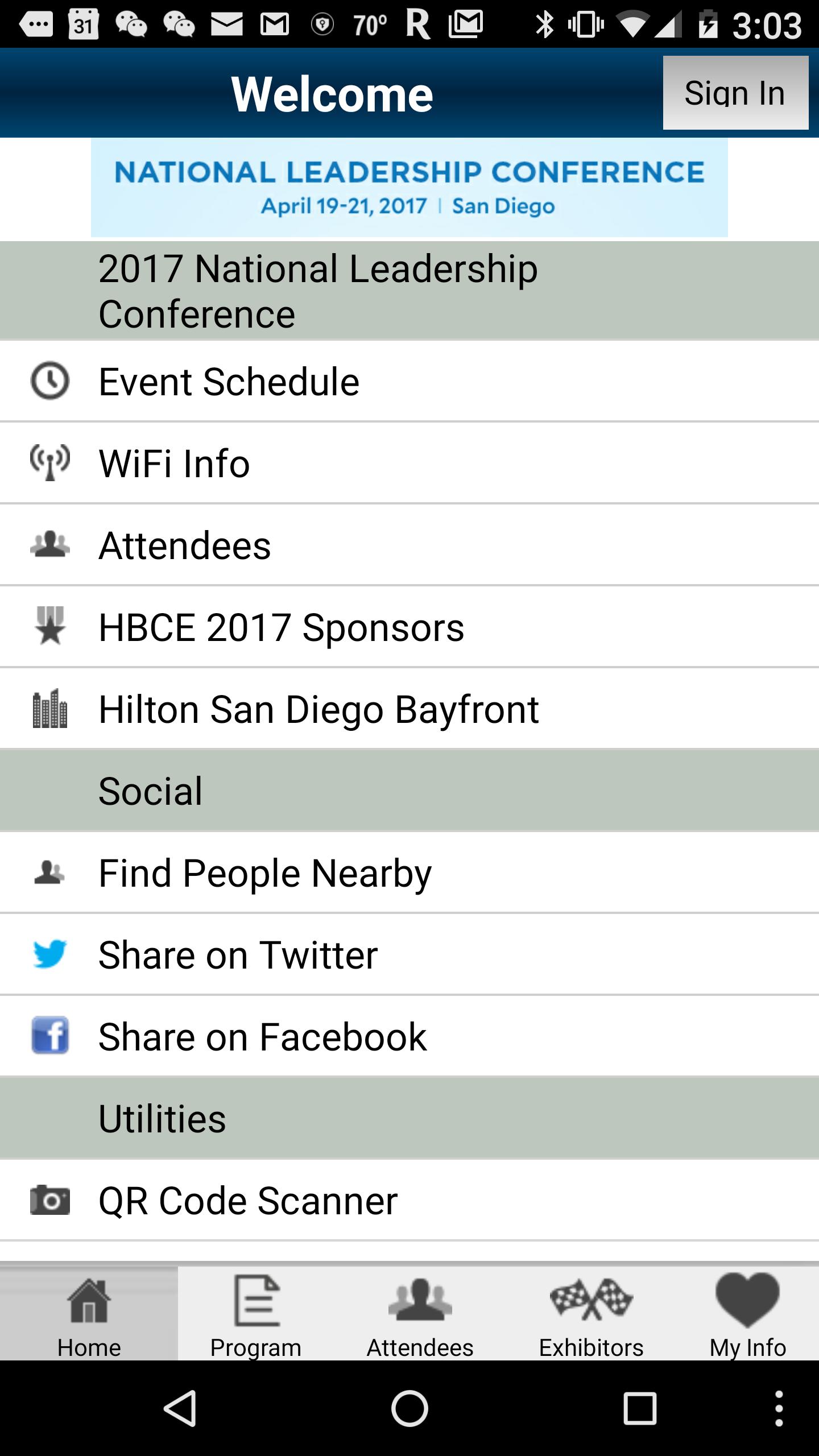The height and width of the screenshot is (1456, 819).
Task: Tap the Twitter bird icon
Action: 50,953
